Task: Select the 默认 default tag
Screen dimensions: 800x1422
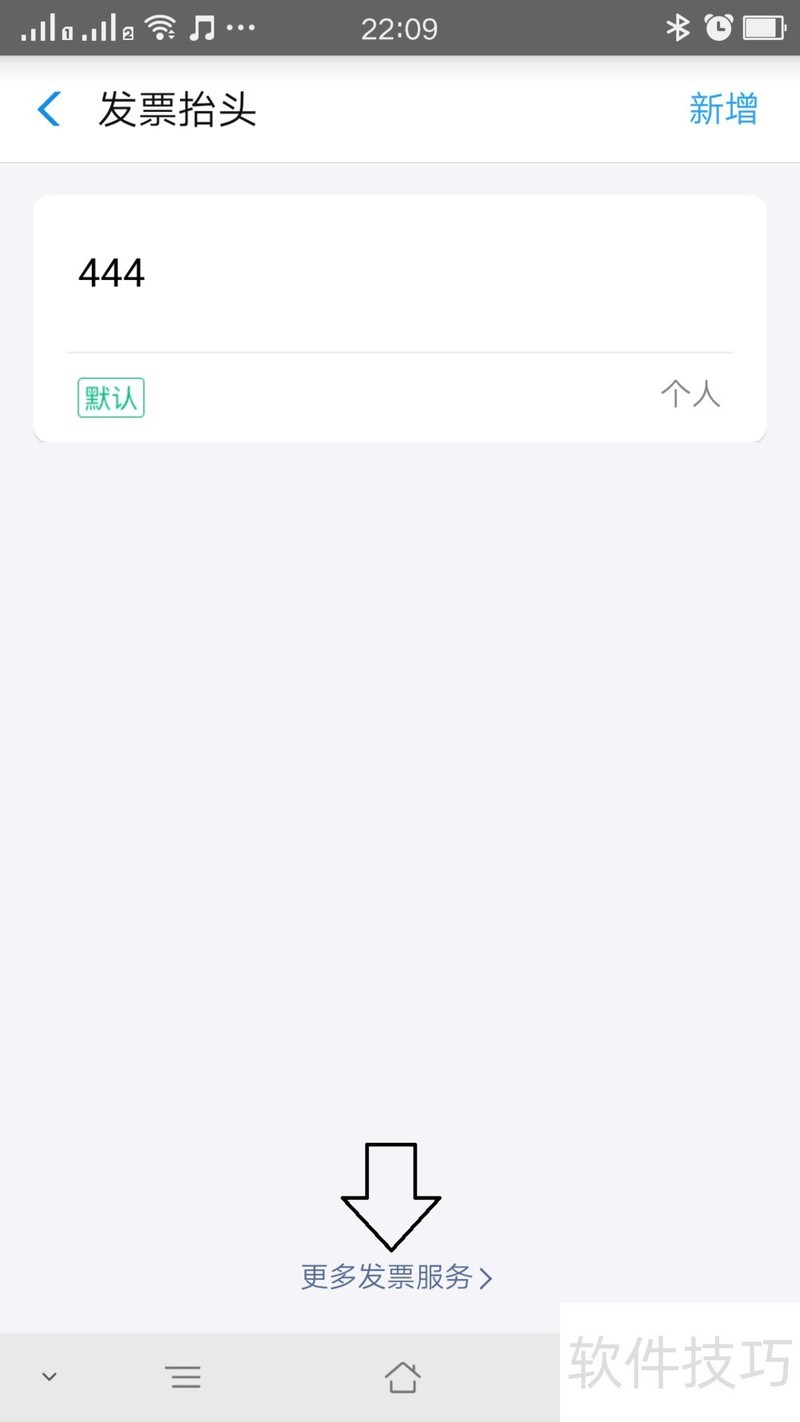Action: point(110,396)
